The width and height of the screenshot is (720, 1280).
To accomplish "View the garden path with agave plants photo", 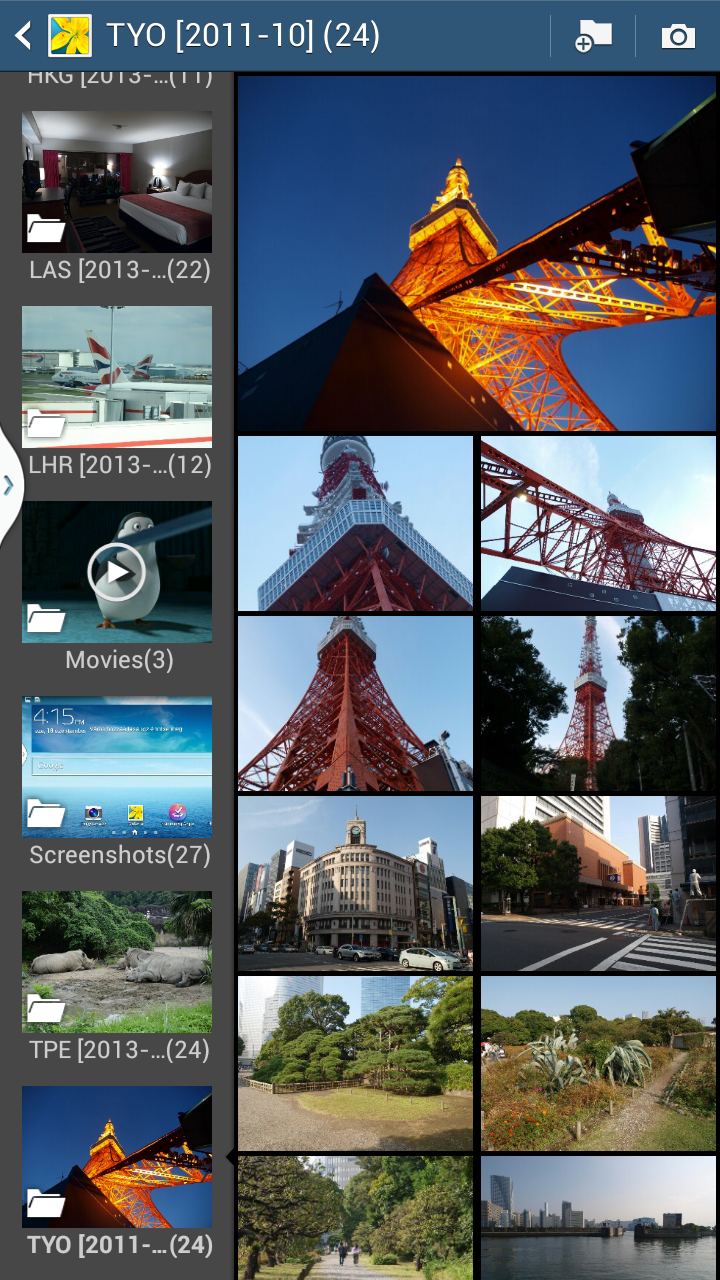I will coord(598,1064).
